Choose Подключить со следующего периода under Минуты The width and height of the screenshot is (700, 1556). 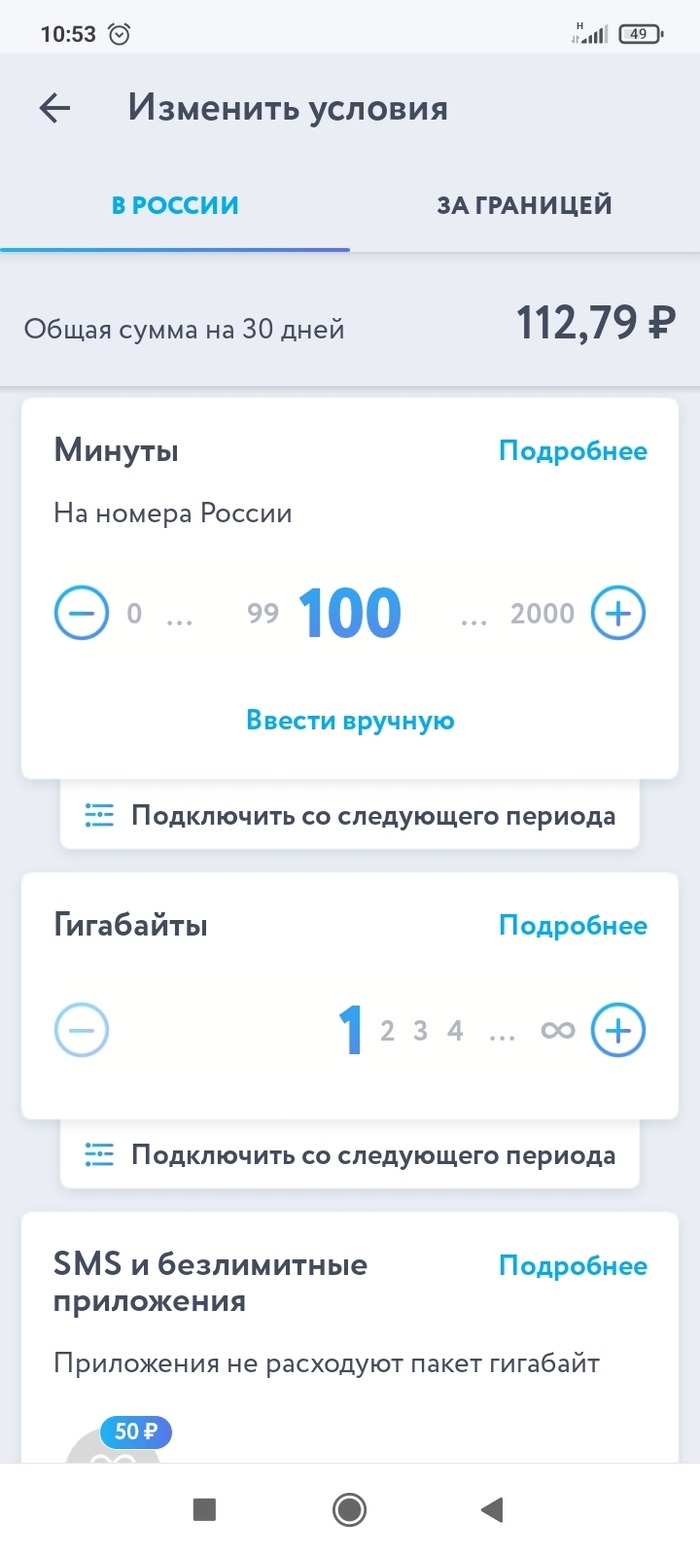pyautogui.click(x=350, y=816)
